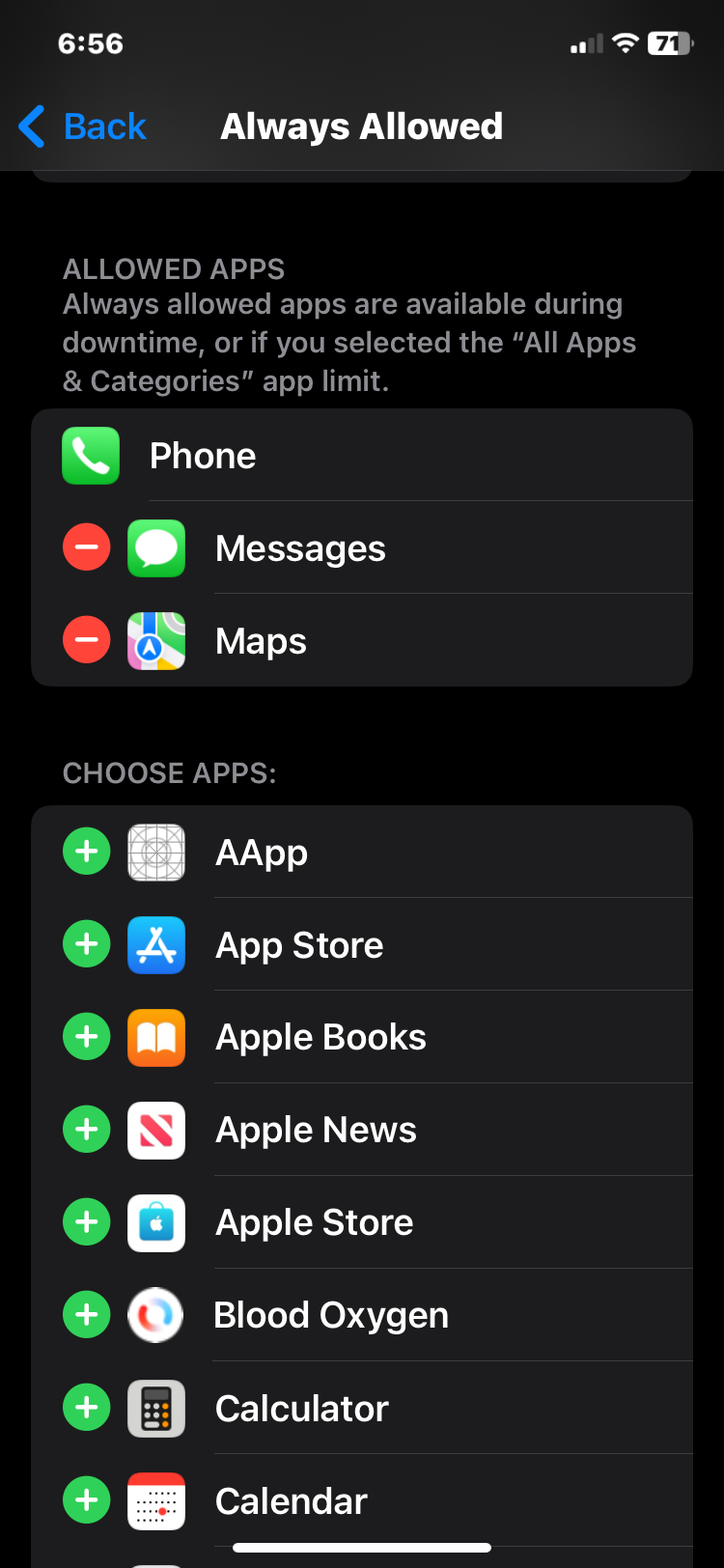Add Calendar to always allowed apps
The width and height of the screenshot is (724, 1568).
tap(87, 1500)
